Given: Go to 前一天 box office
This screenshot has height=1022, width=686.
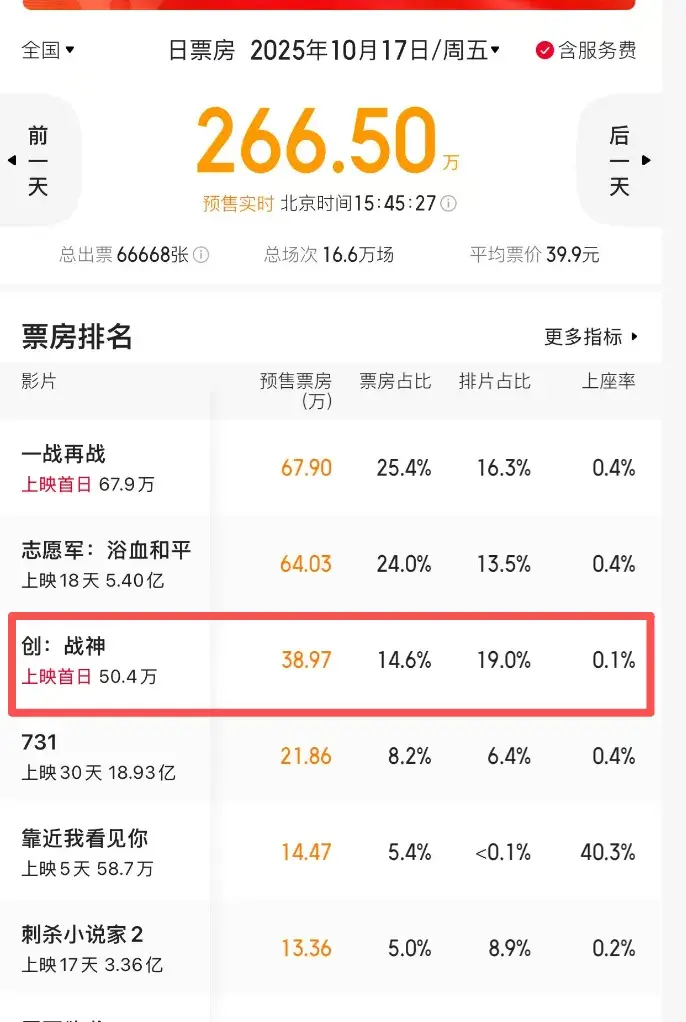Looking at the screenshot, I should point(36,160).
